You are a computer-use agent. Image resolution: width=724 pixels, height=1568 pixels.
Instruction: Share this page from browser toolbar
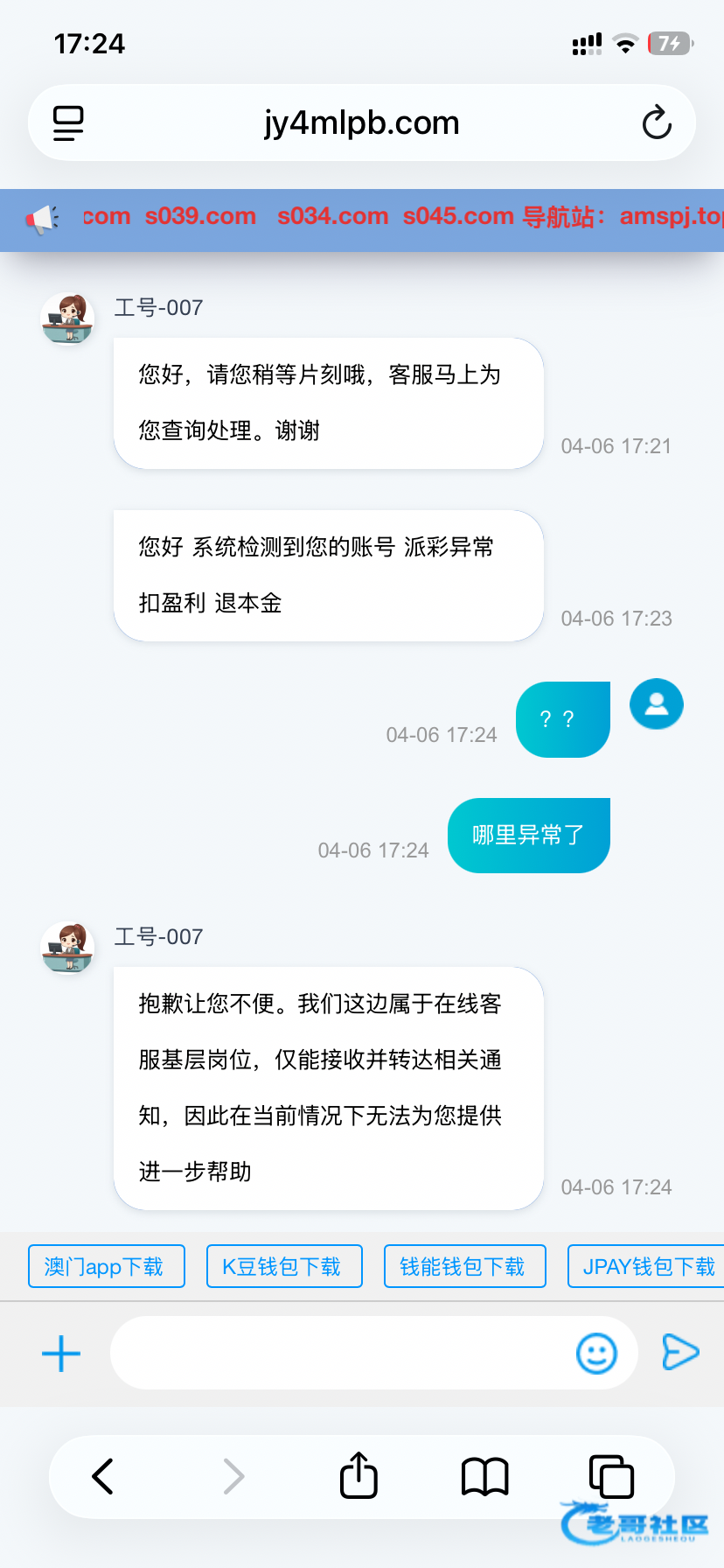click(x=359, y=1476)
